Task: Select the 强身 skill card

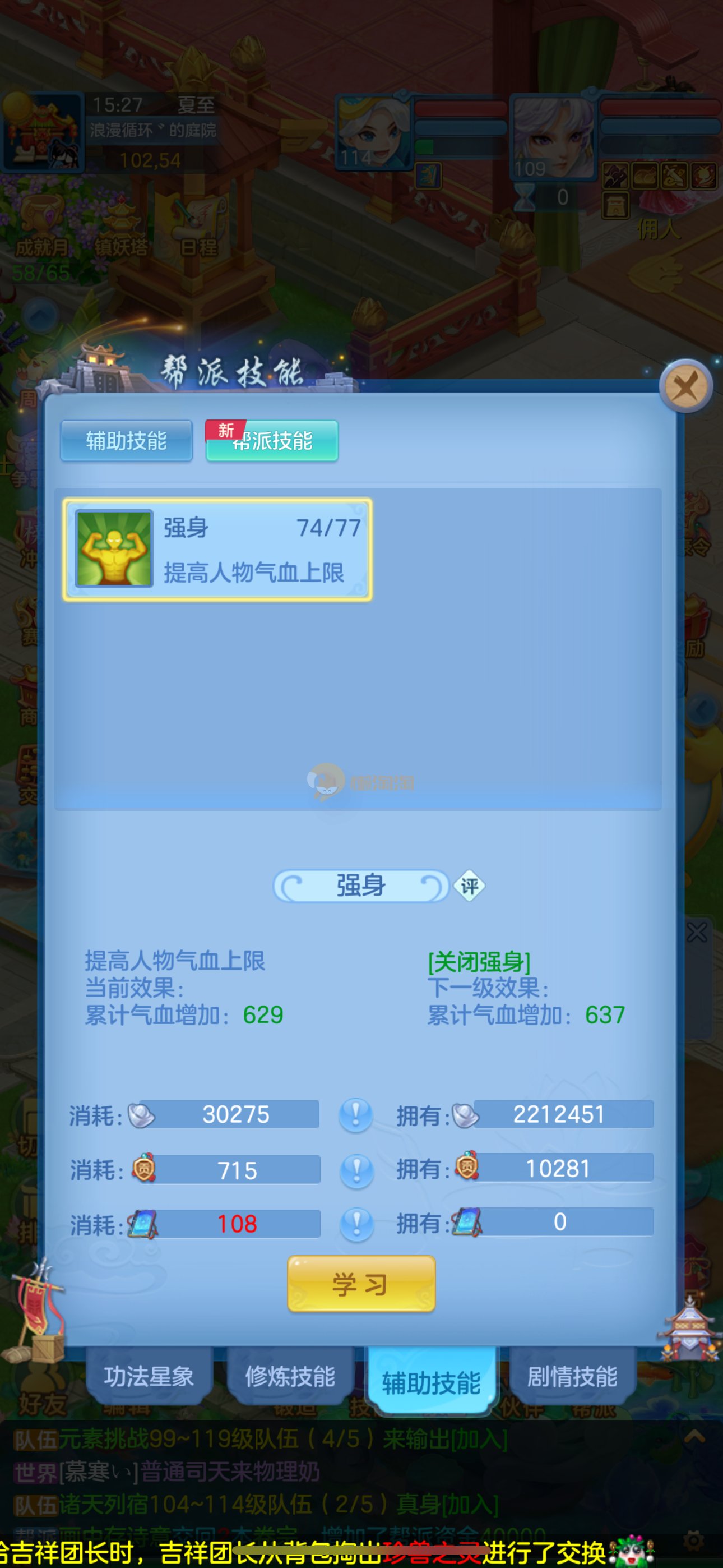Action: point(217,550)
